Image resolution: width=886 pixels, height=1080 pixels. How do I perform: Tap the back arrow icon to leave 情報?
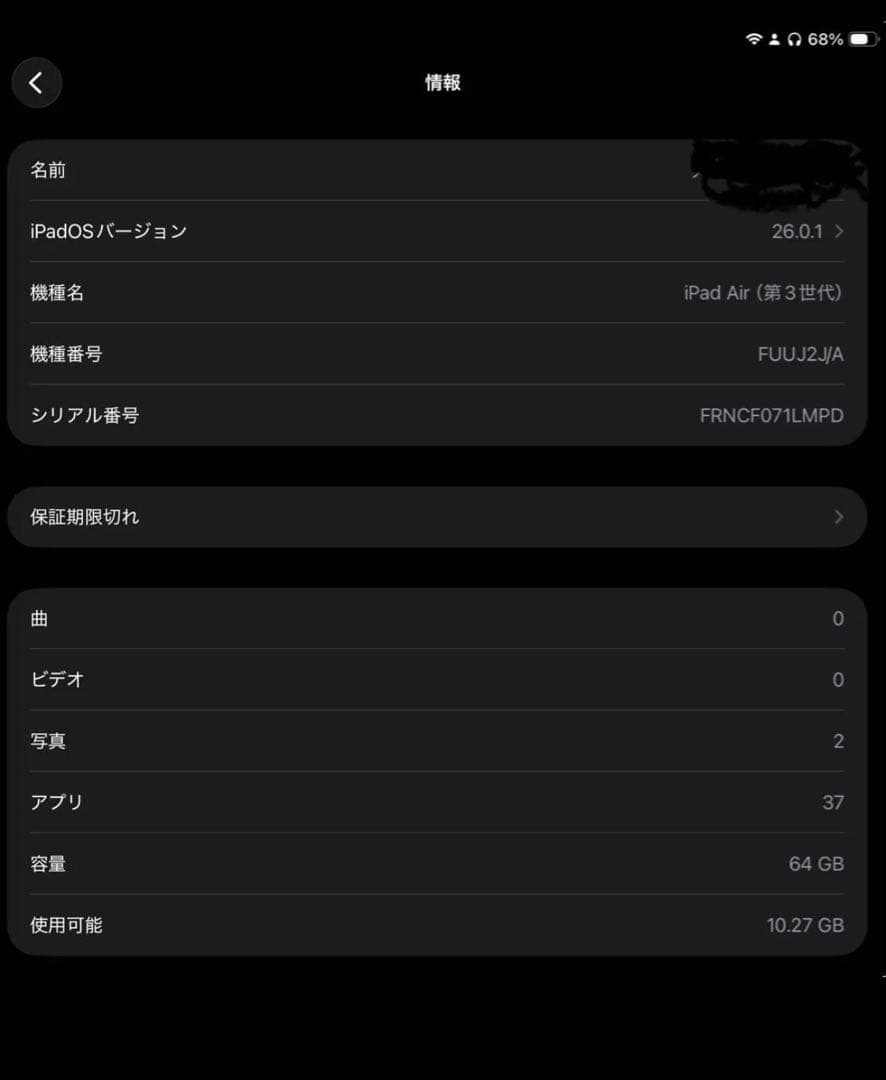click(x=36, y=82)
